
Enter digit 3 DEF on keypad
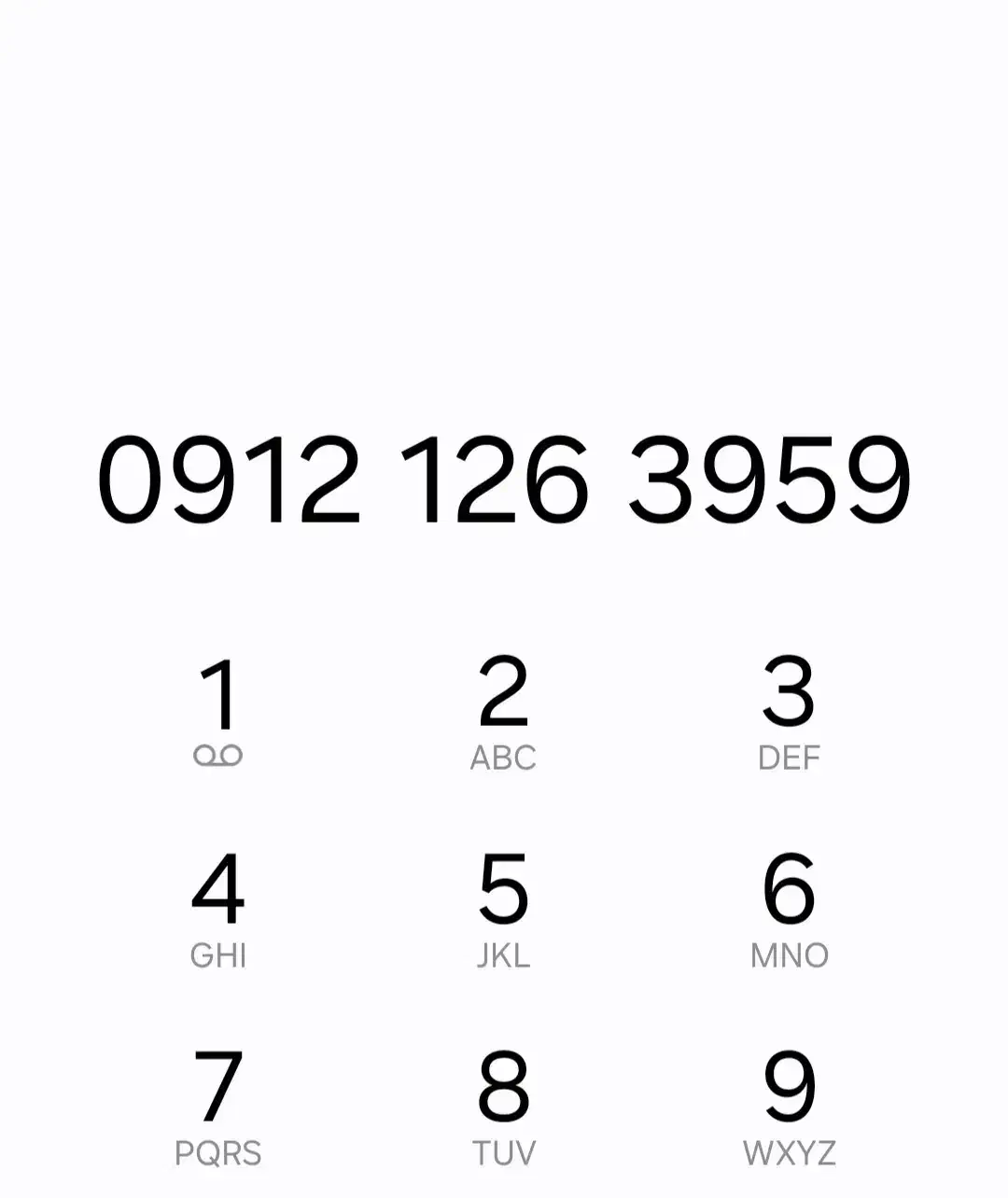click(789, 711)
